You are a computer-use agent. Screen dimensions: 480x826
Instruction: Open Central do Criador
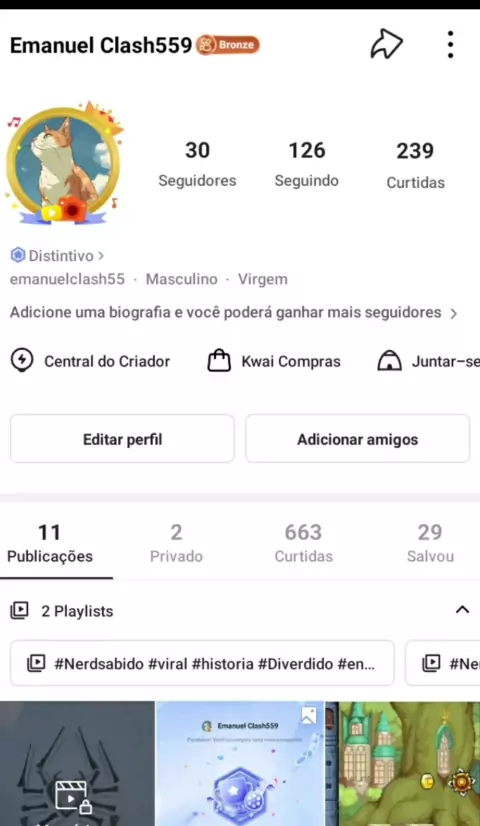[x=90, y=361]
